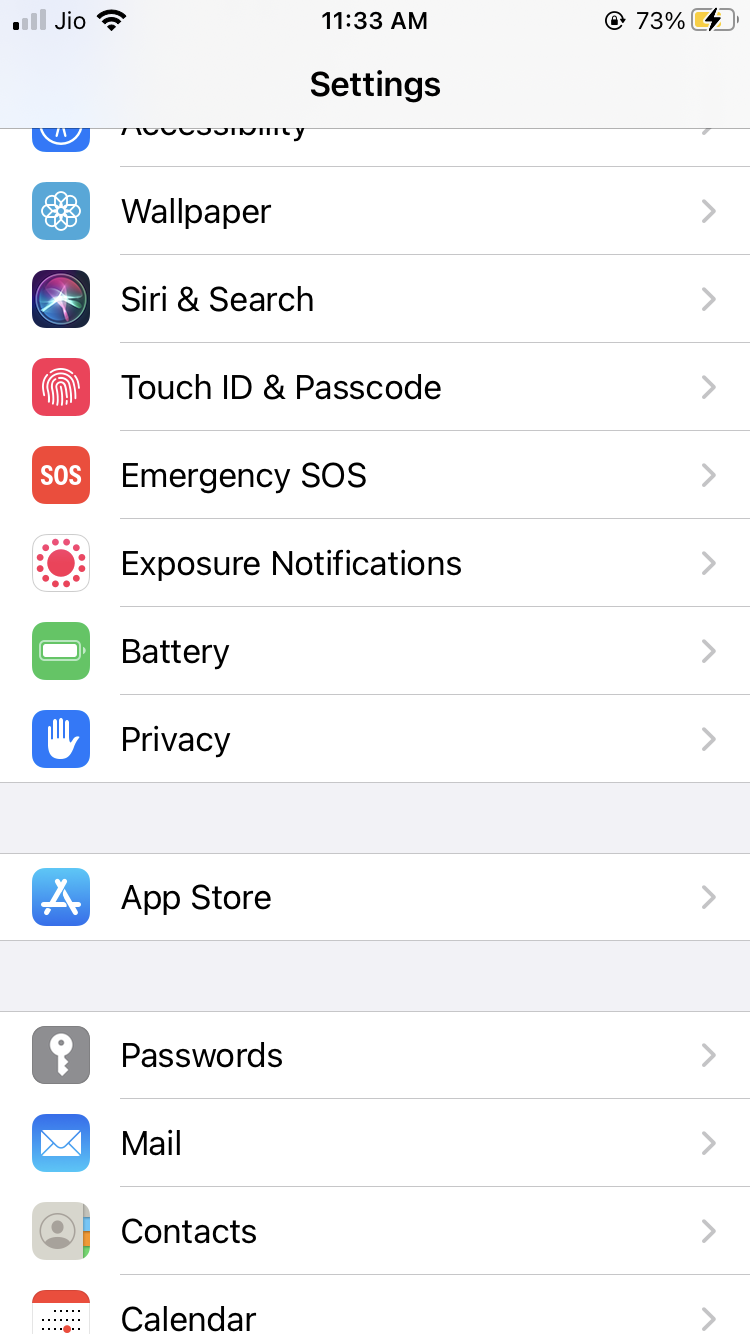This screenshot has width=750, height=1334.
Task: Open Emergency SOS settings
Action: click(375, 475)
